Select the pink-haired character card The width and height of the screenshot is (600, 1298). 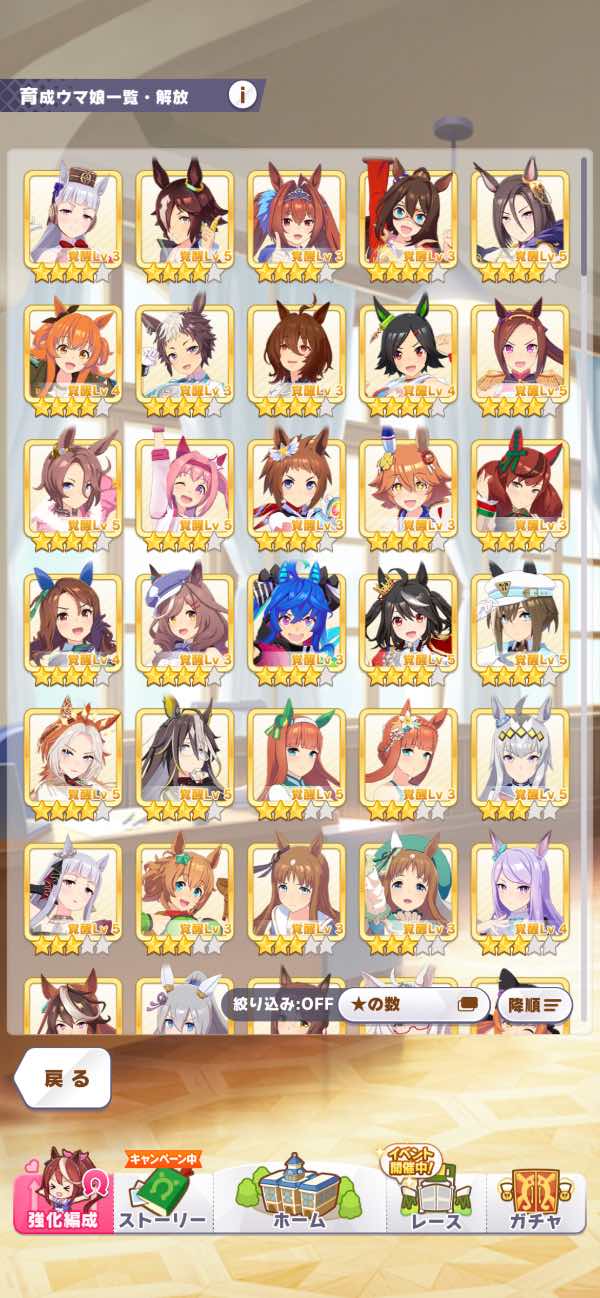tap(184, 485)
